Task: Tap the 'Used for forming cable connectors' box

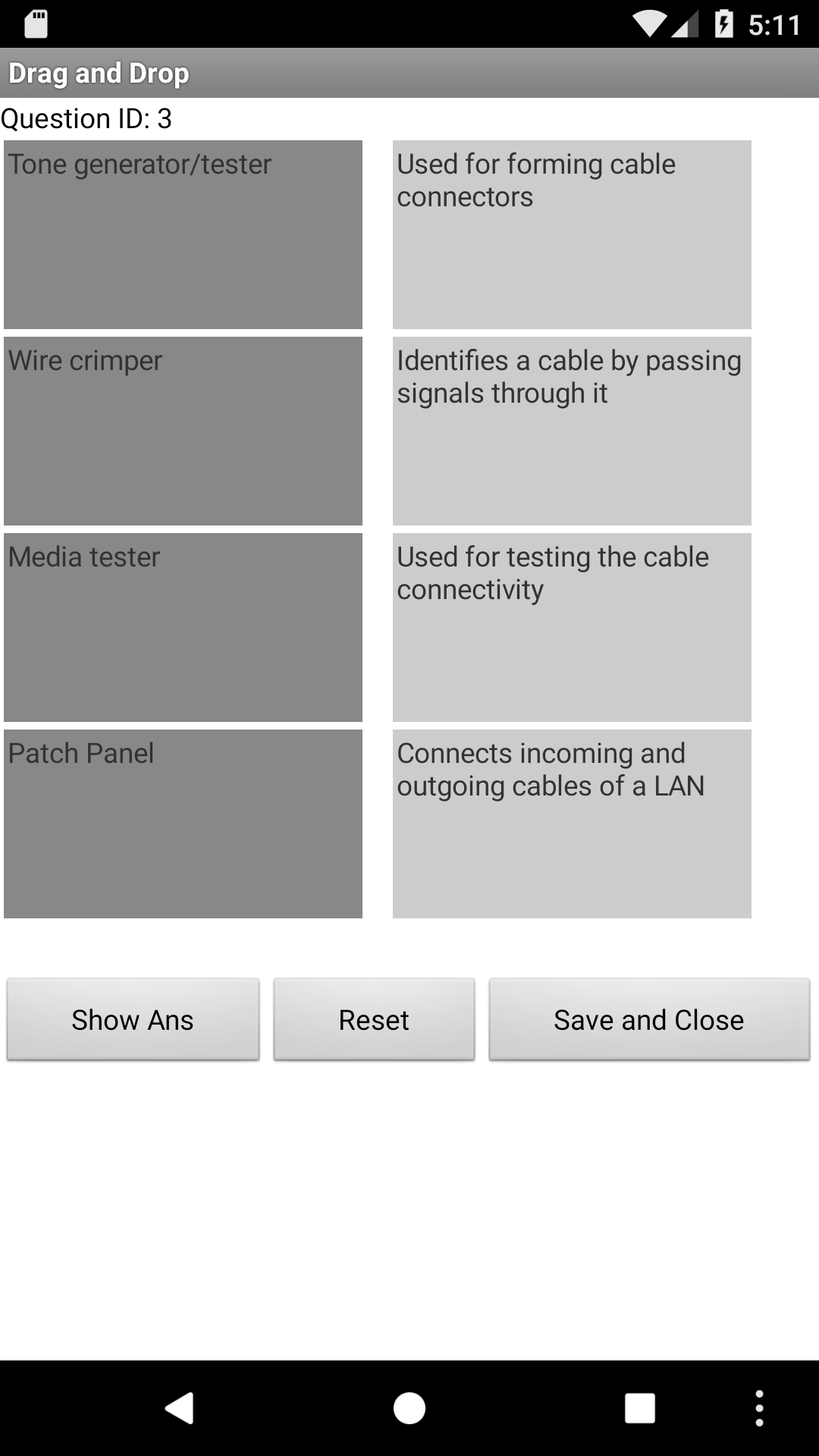Action: click(x=571, y=234)
